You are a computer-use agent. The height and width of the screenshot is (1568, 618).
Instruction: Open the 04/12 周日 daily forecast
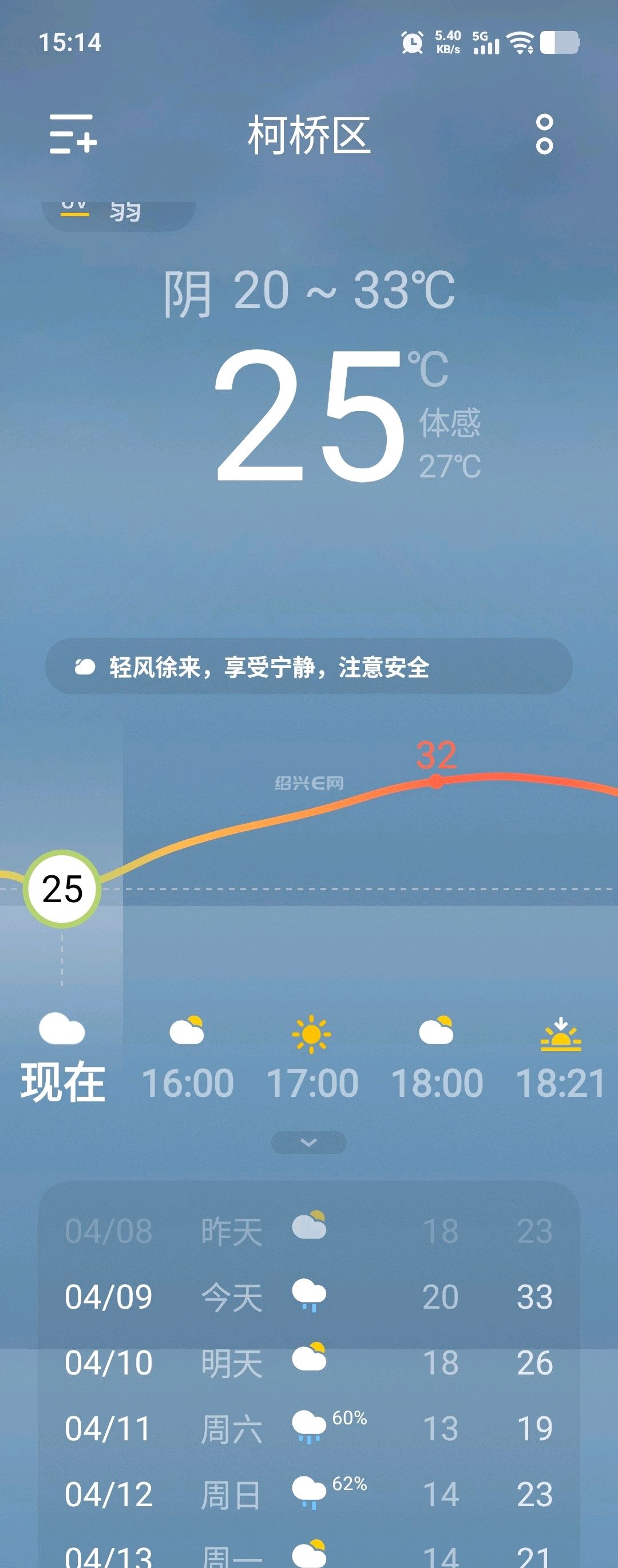click(308, 1494)
